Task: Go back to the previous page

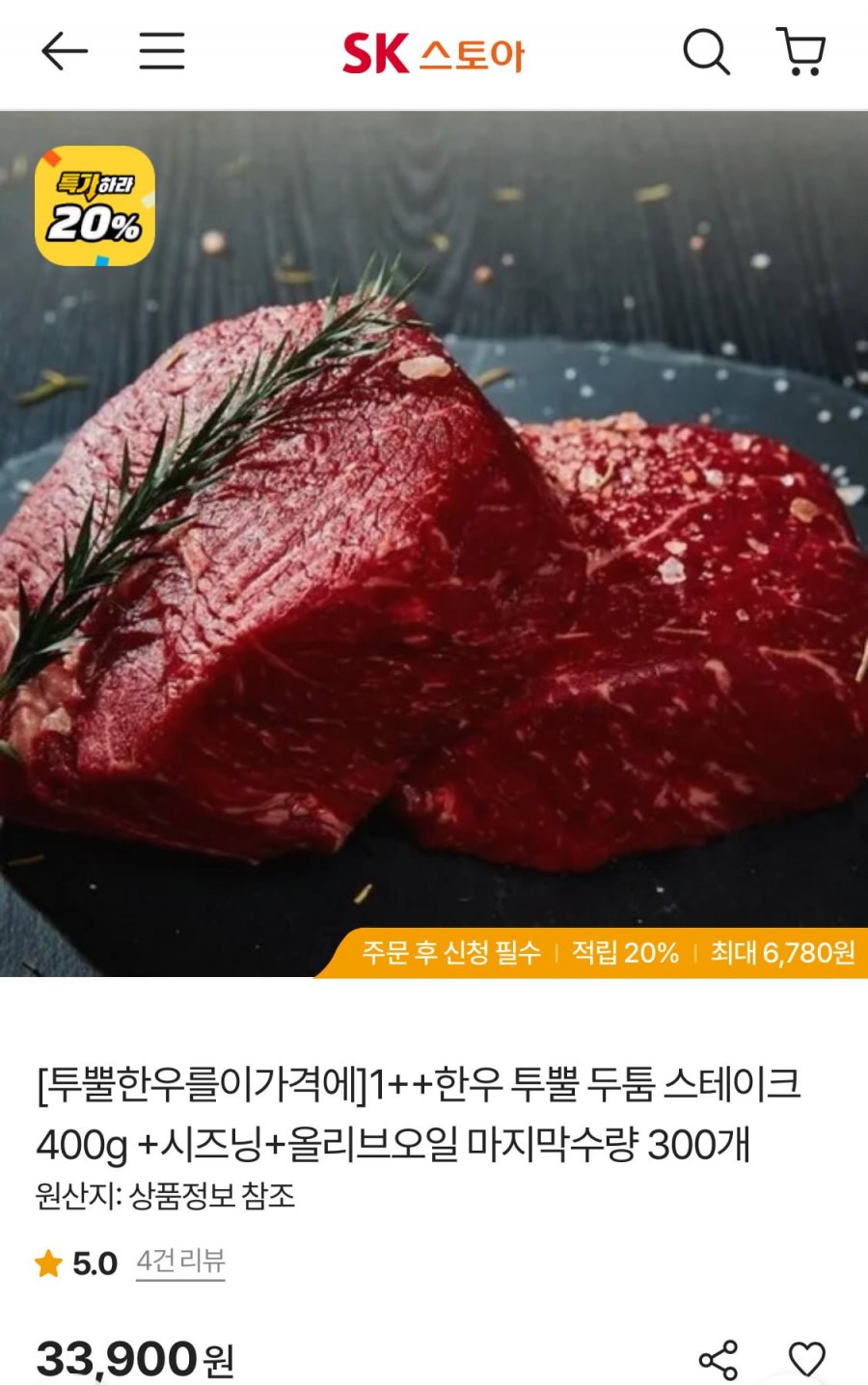Action: click(x=65, y=52)
